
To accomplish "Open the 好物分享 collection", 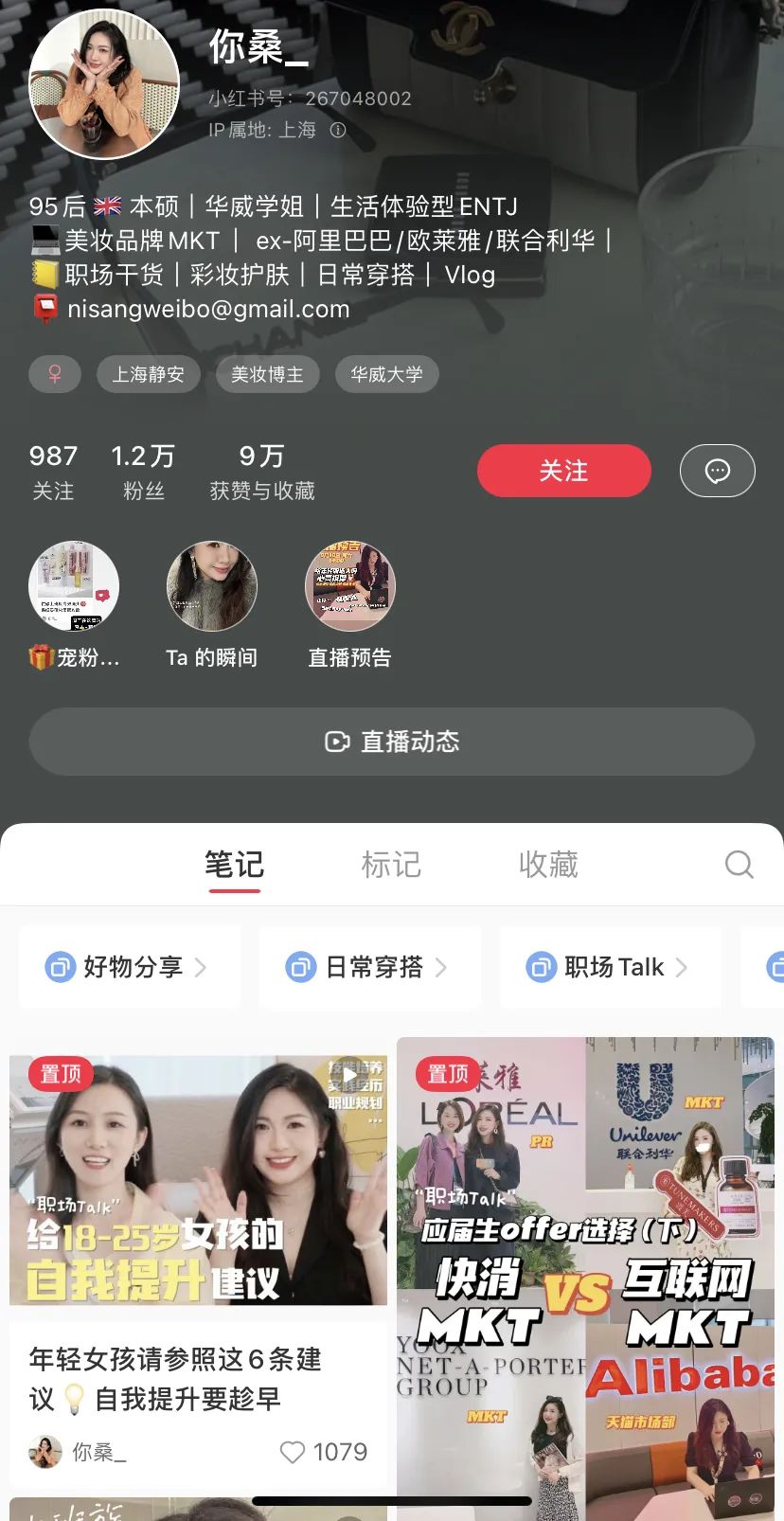I will (128, 967).
